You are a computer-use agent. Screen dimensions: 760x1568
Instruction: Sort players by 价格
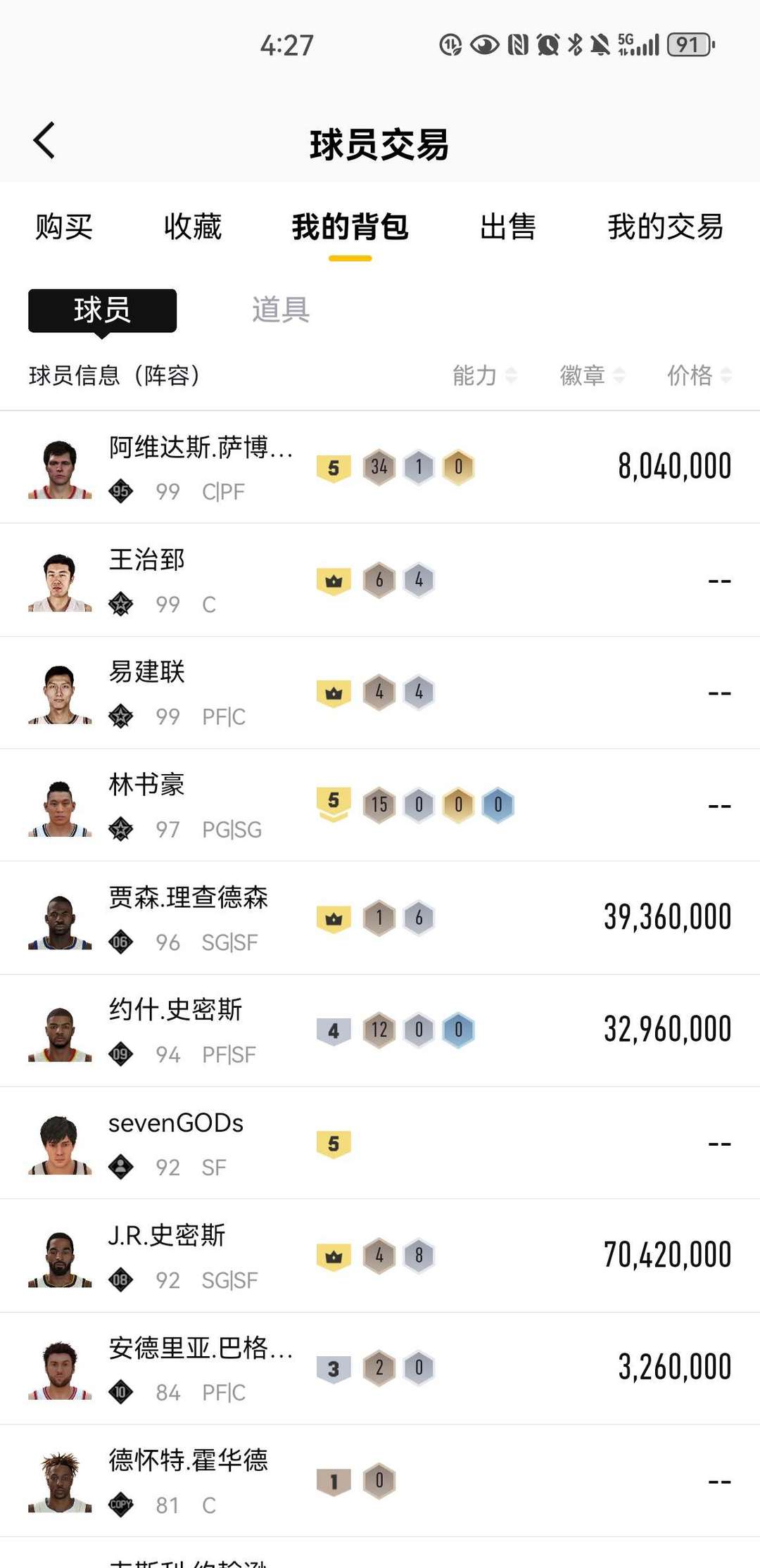click(699, 376)
